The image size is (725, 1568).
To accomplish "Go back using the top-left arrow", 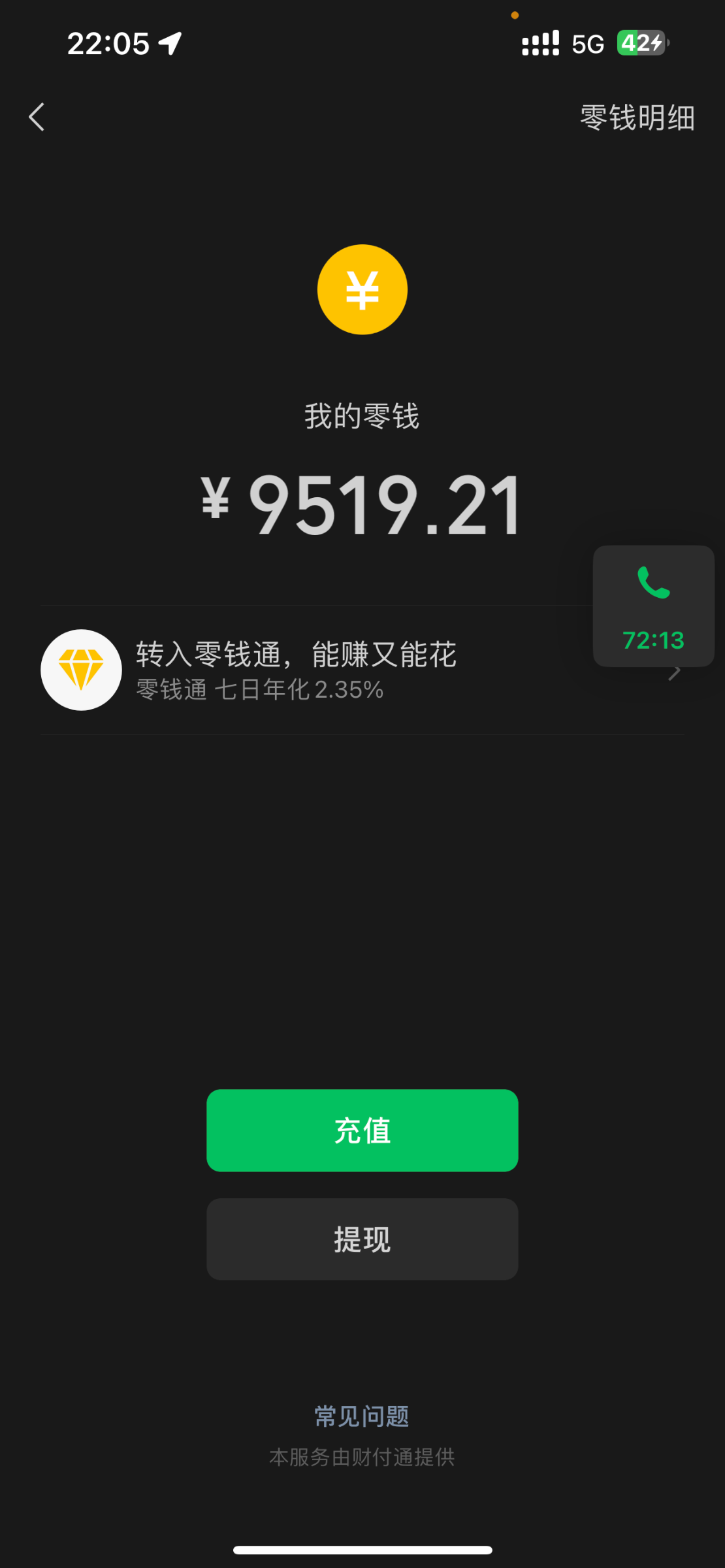I will point(37,118).
